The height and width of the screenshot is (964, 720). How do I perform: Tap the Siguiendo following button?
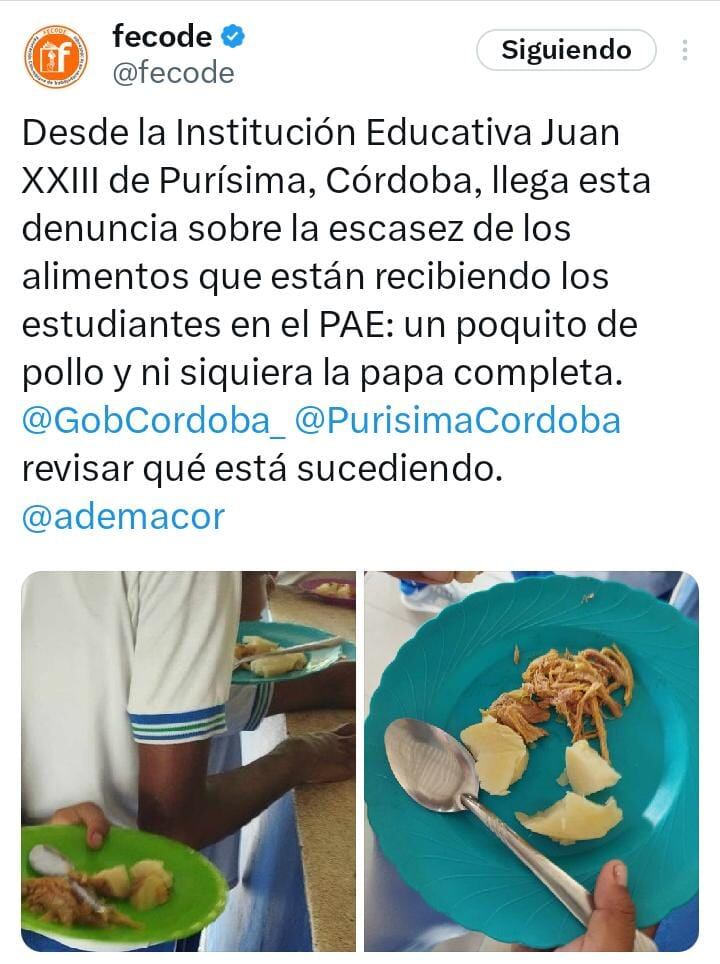566,50
